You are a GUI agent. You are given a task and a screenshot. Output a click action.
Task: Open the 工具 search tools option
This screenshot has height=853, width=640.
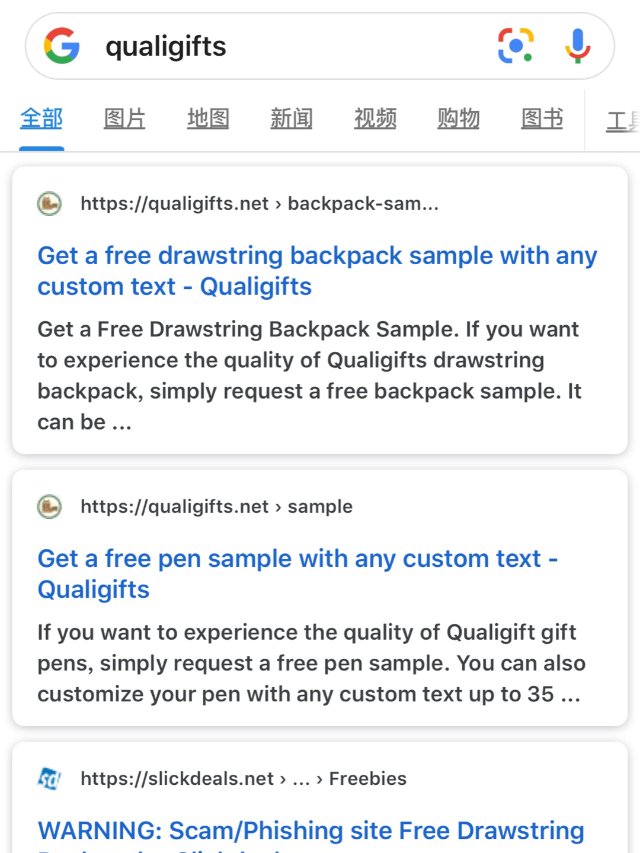622,122
